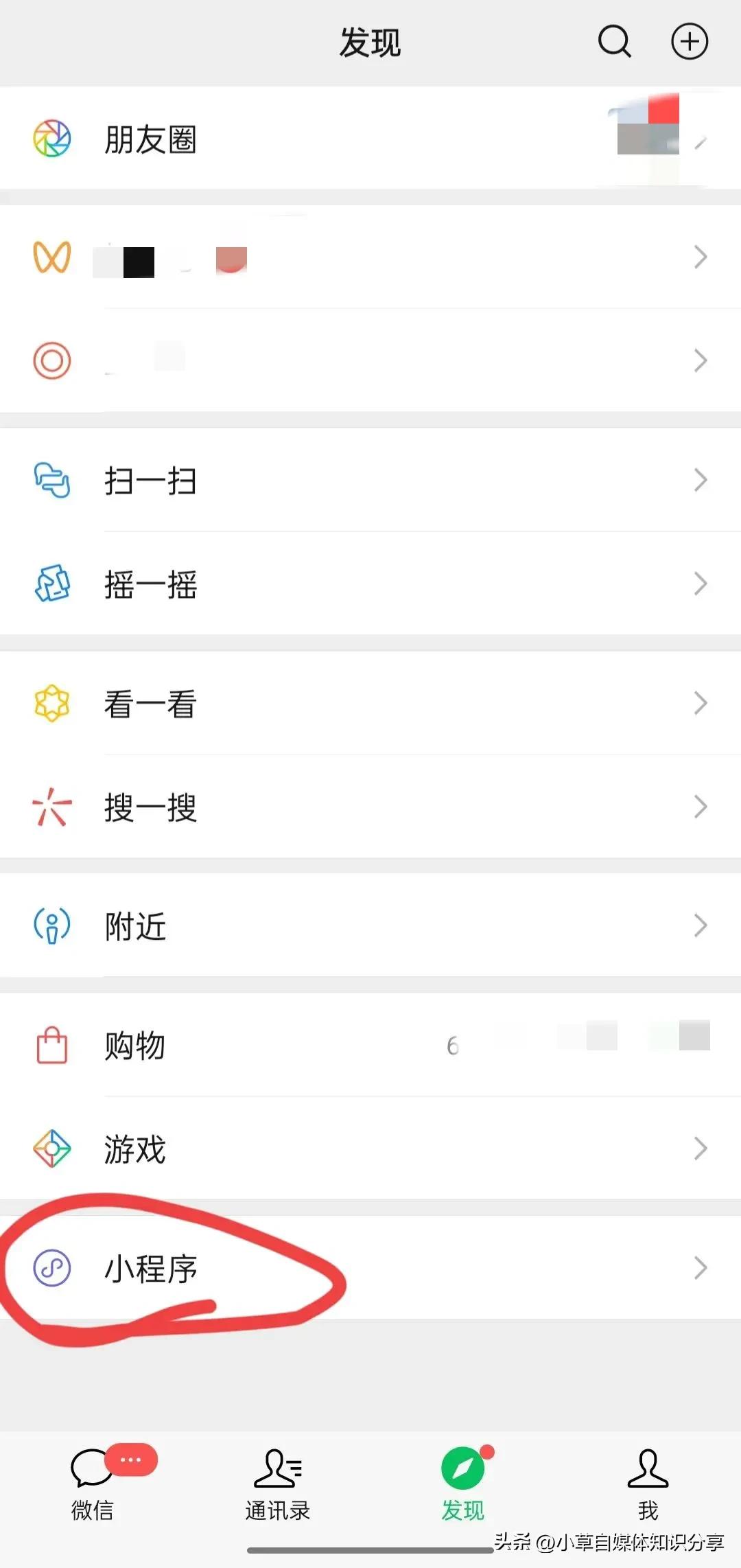Open 购物 shopping bag icon
741x1568 pixels.
(51, 1045)
